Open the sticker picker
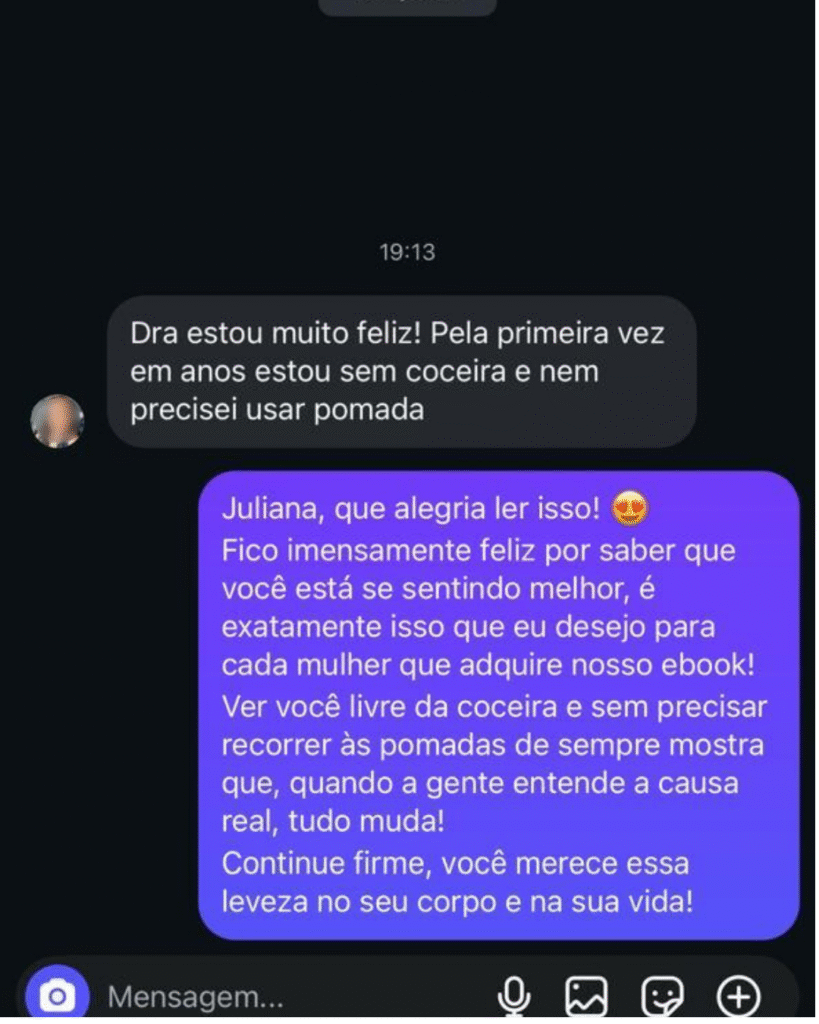The height and width of the screenshot is (1024, 819). coord(662,996)
